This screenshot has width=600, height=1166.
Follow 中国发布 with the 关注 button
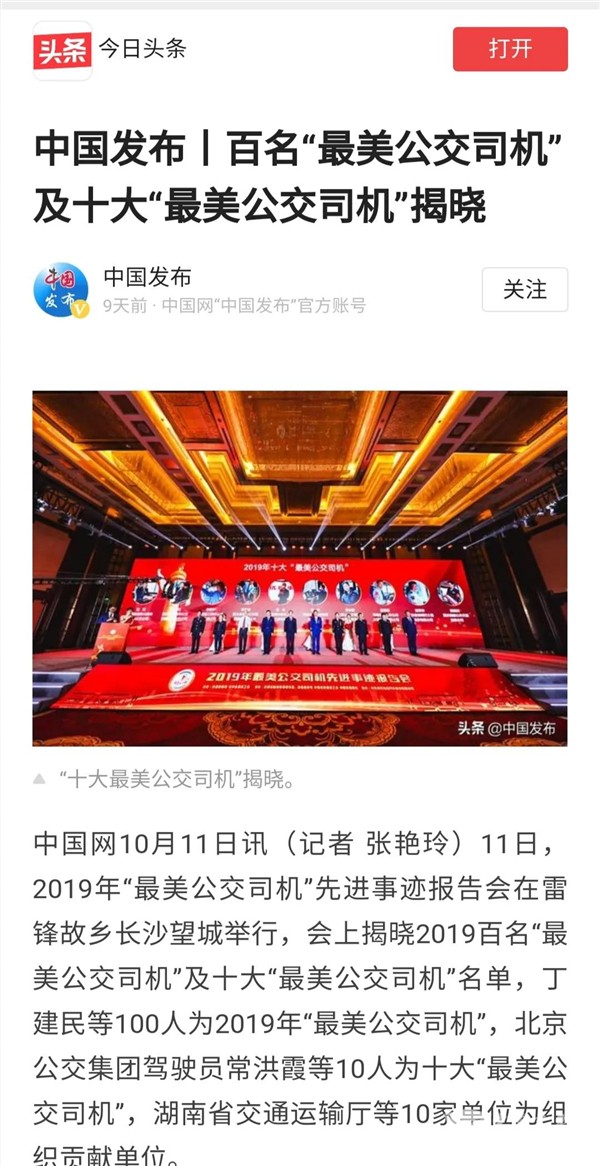524,290
